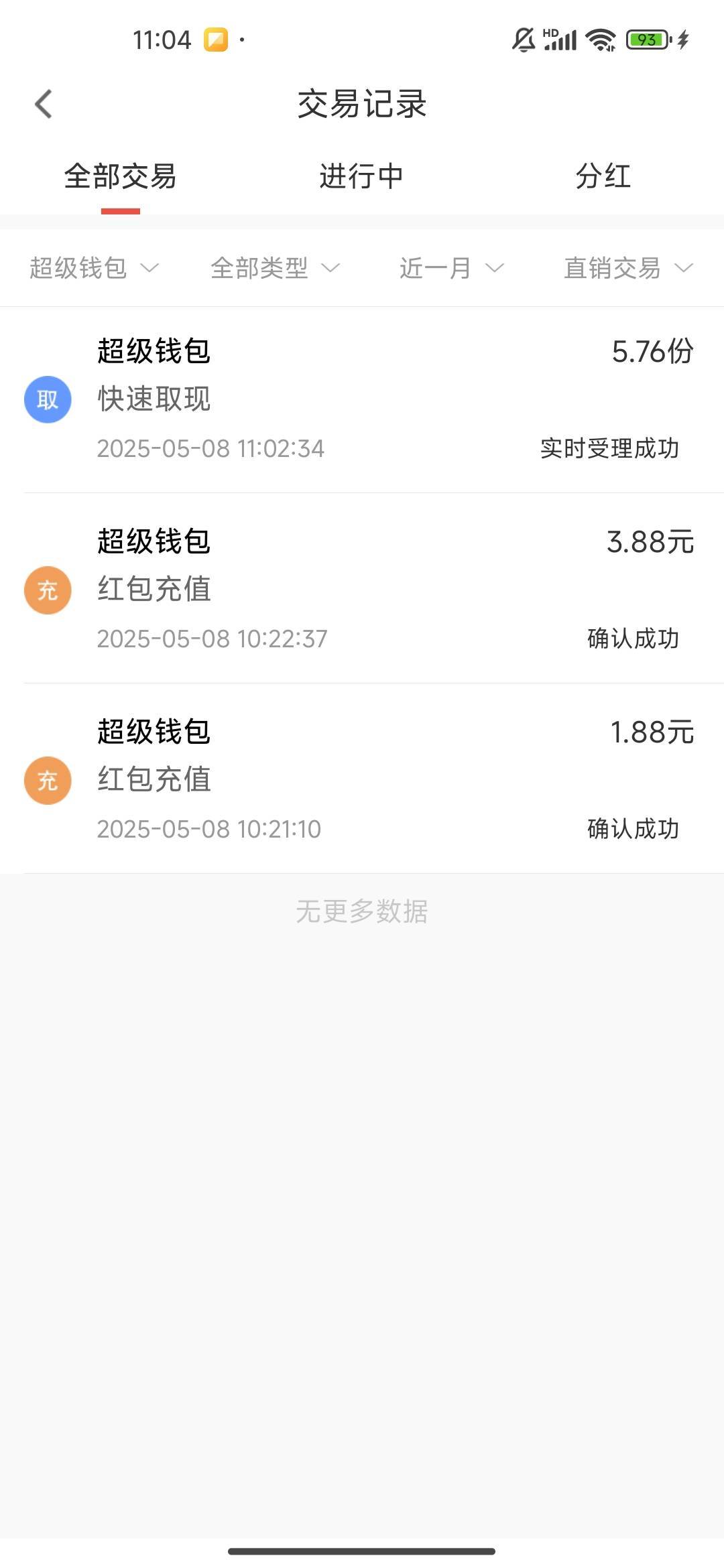Open the 快速取现 5.76份 transaction
Image resolution: width=724 pixels, height=1568 pixels.
click(362, 399)
